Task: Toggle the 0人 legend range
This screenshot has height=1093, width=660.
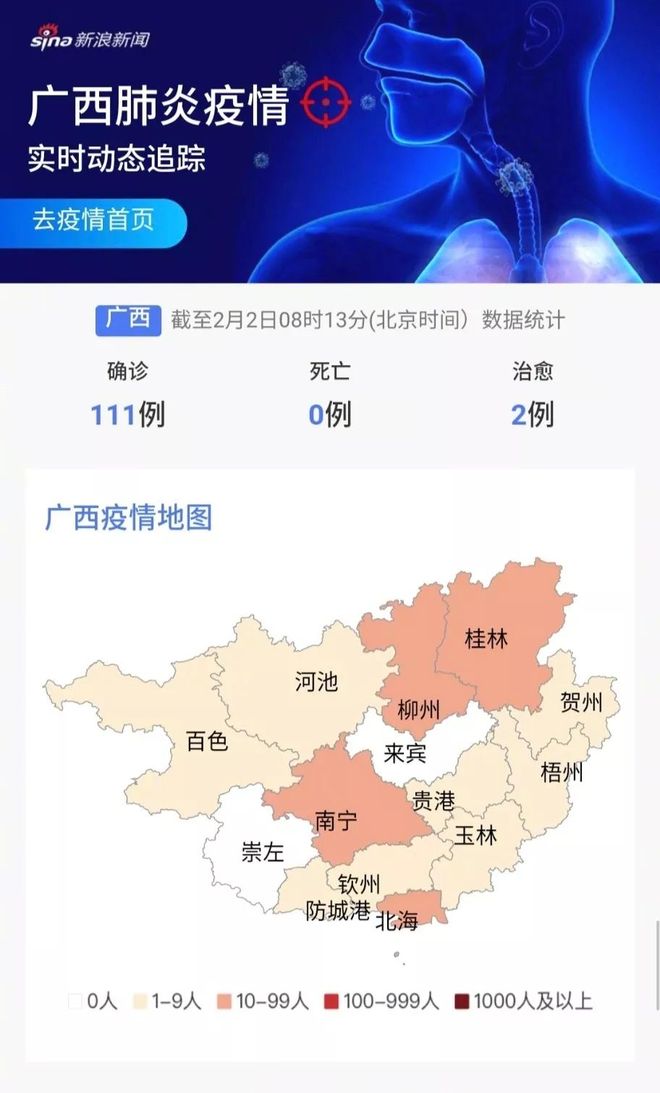Action: click(x=93, y=1000)
